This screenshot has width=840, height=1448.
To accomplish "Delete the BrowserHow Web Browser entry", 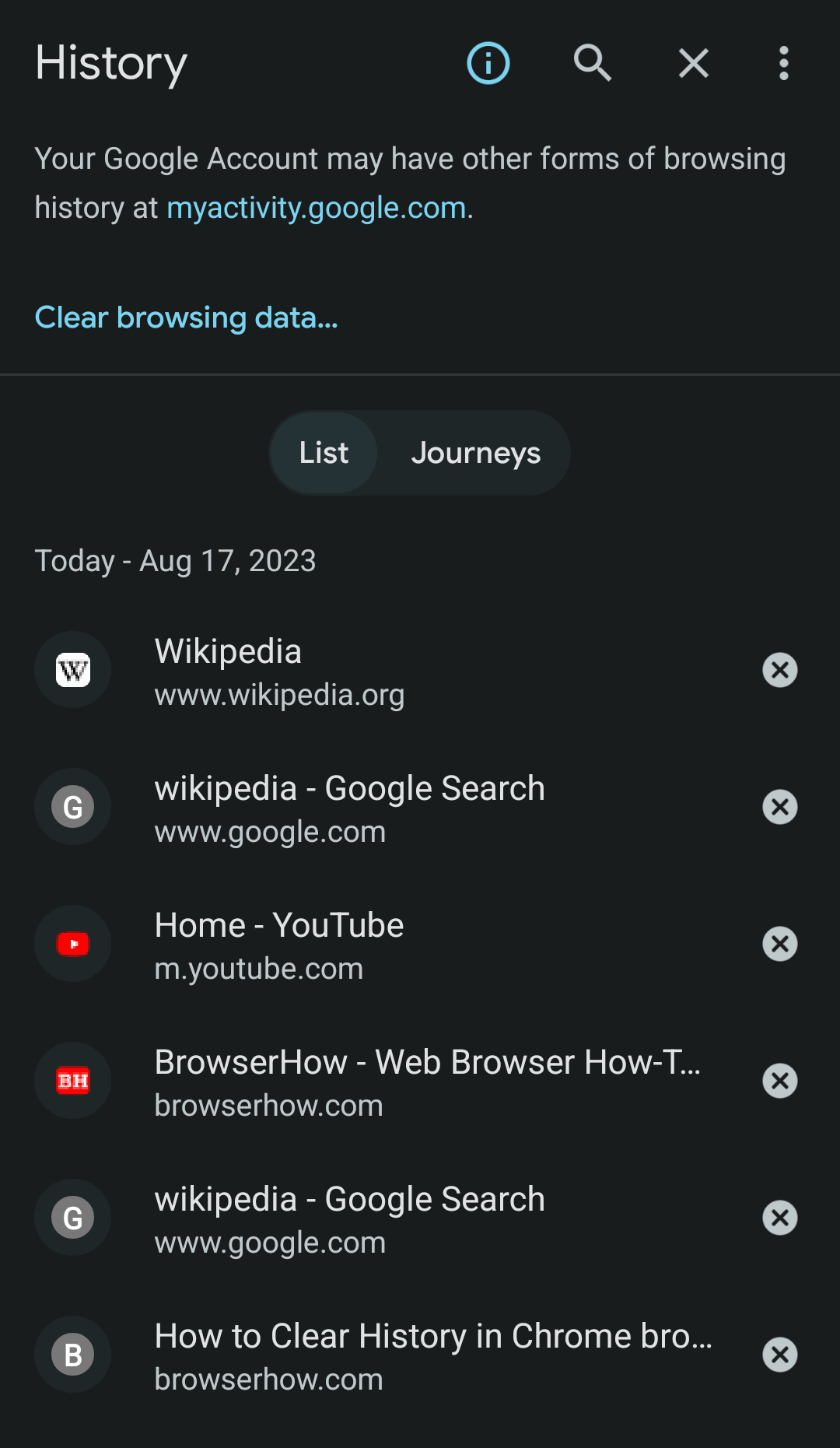I will tap(780, 1081).
